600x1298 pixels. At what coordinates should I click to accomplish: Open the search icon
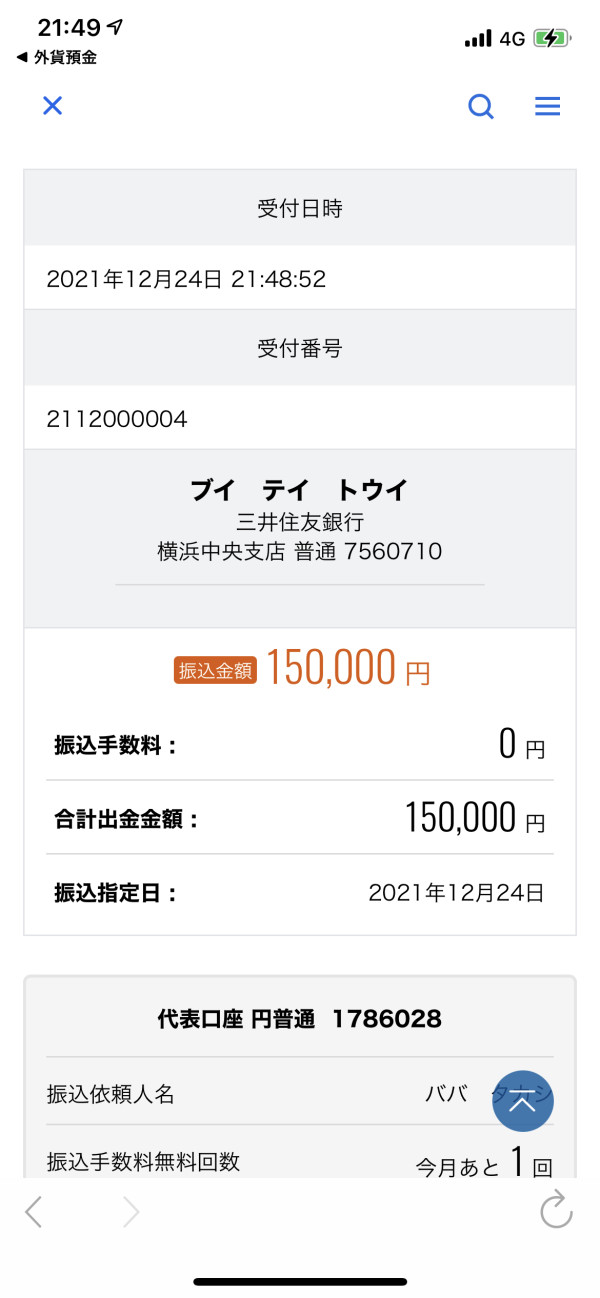481,106
